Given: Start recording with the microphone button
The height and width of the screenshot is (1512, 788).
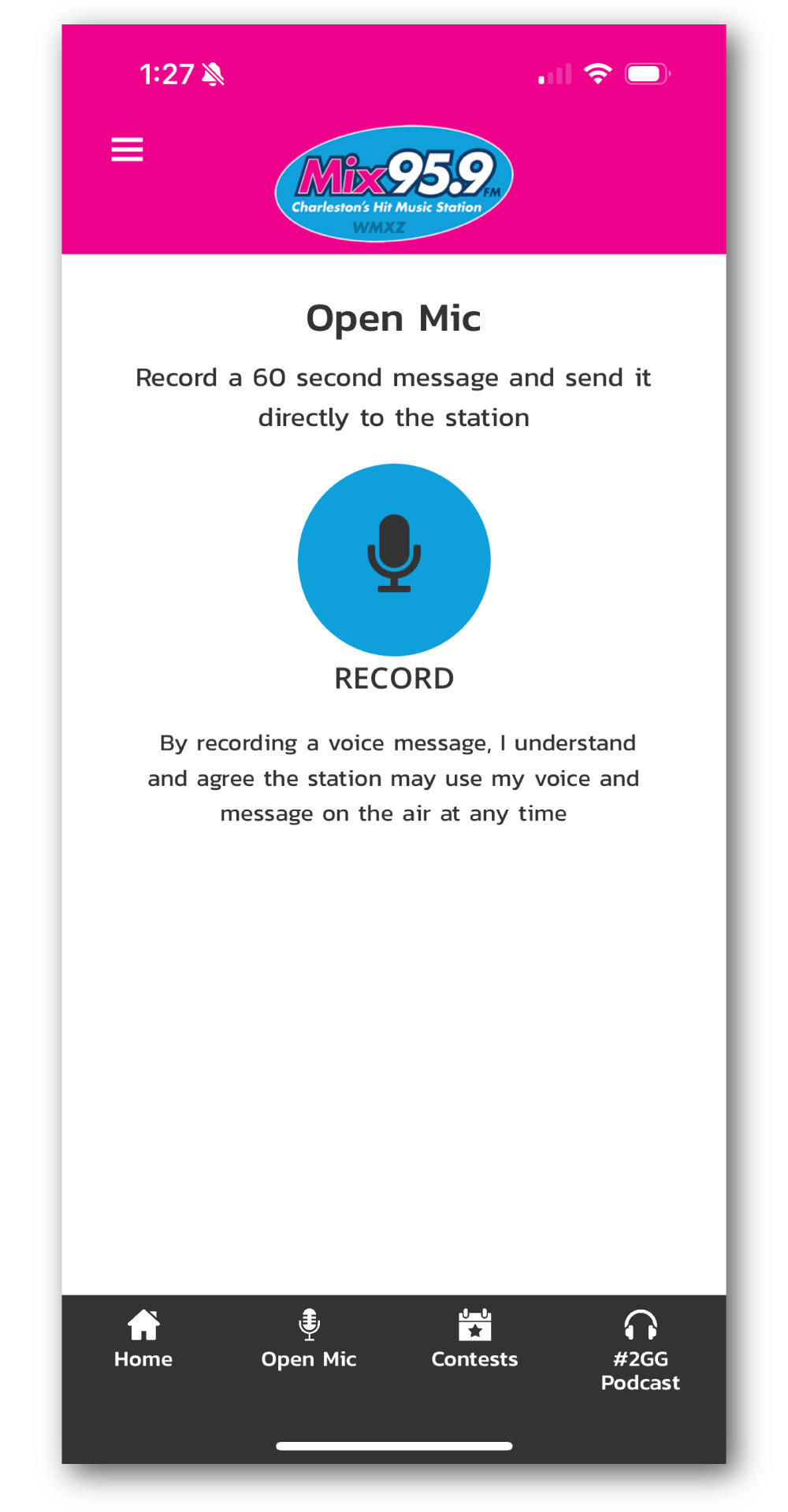Looking at the screenshot, I should pos(394,560).
